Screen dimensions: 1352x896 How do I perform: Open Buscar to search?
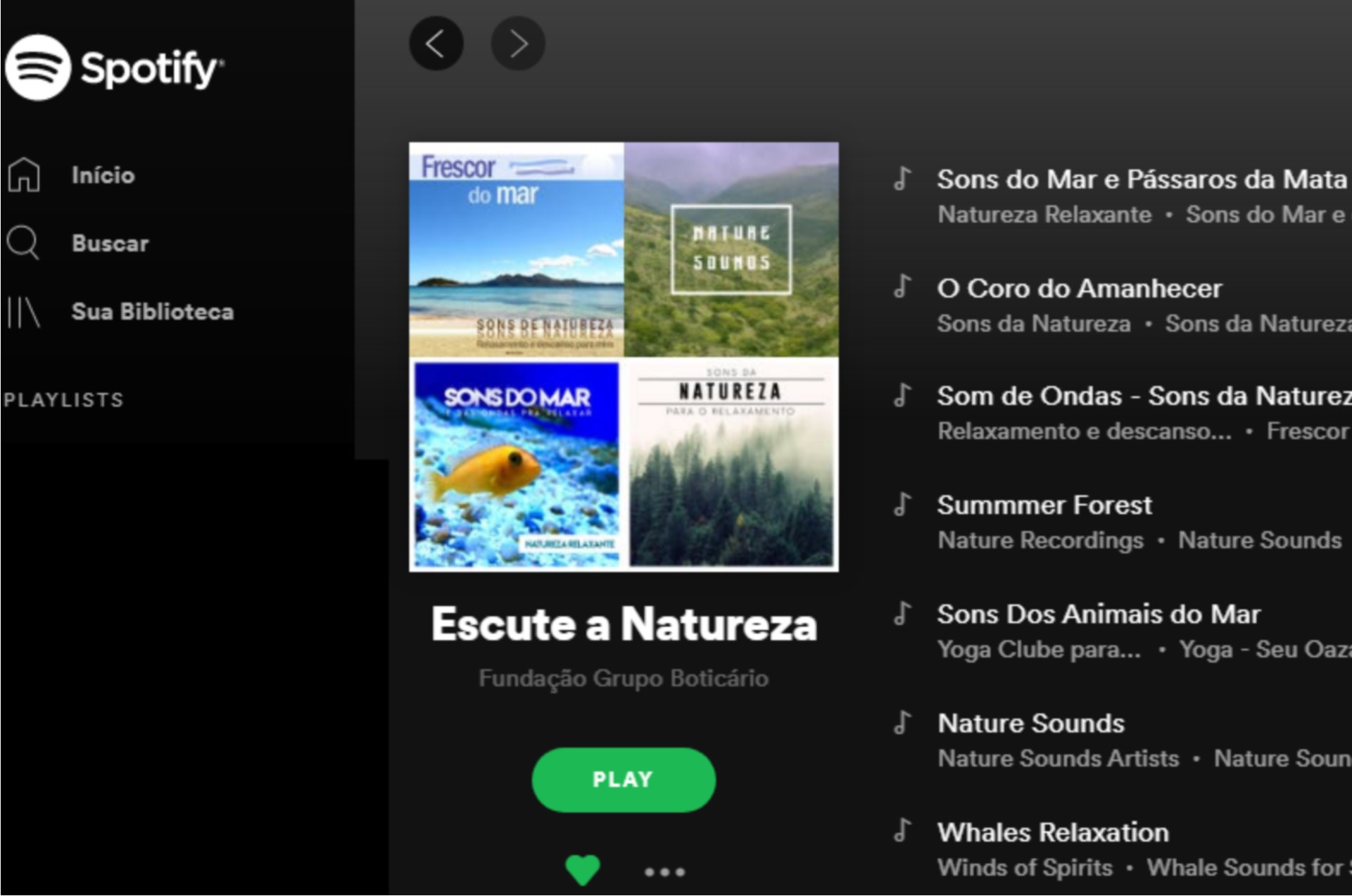109,244
